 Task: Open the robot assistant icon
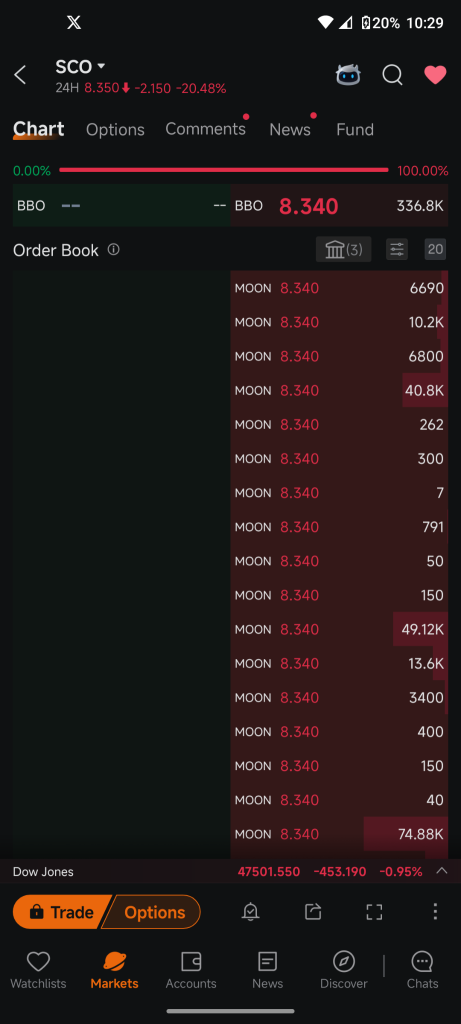348,75
